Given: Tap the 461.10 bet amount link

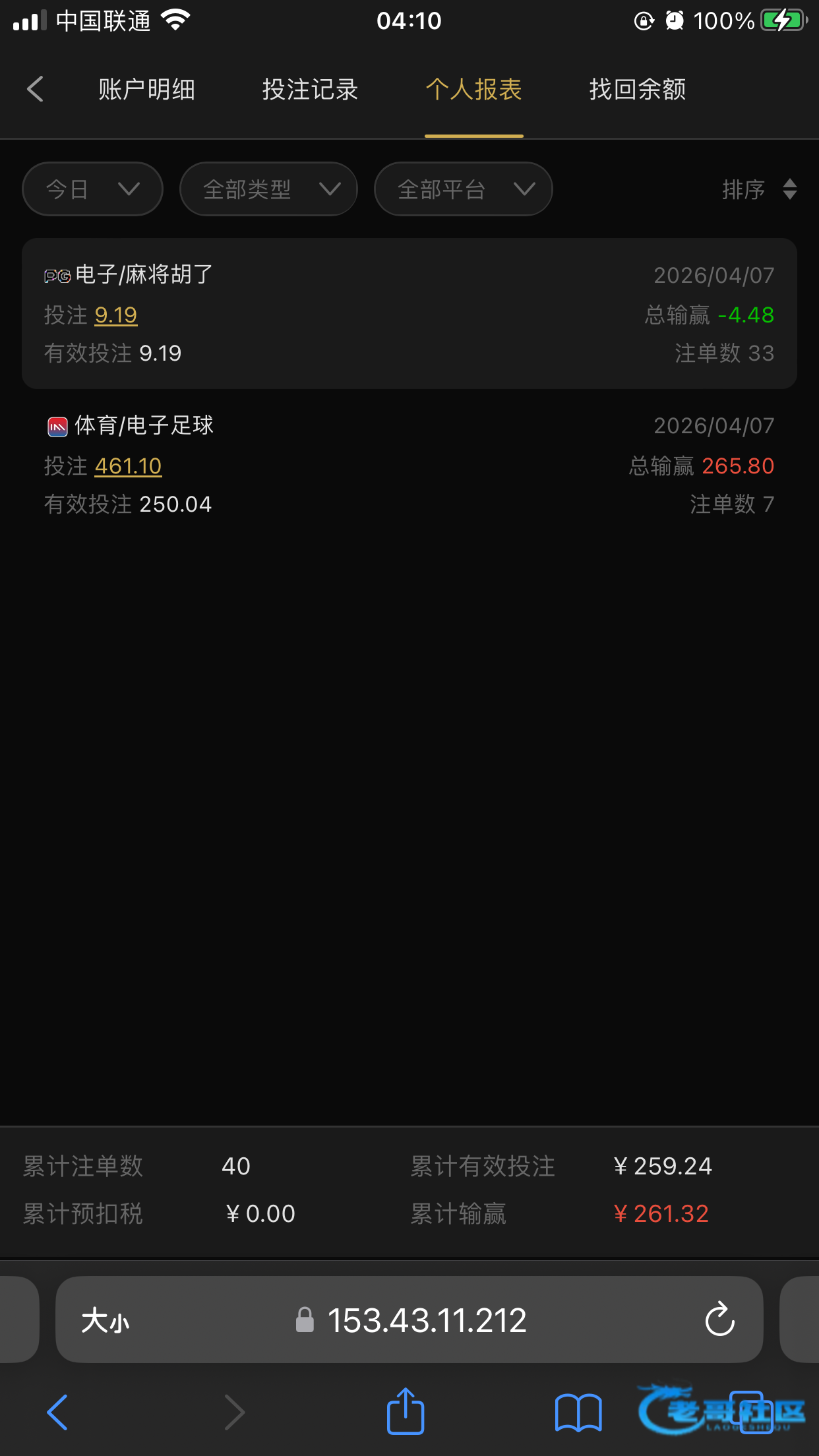Looking at the screenshot, I should 128,466.
